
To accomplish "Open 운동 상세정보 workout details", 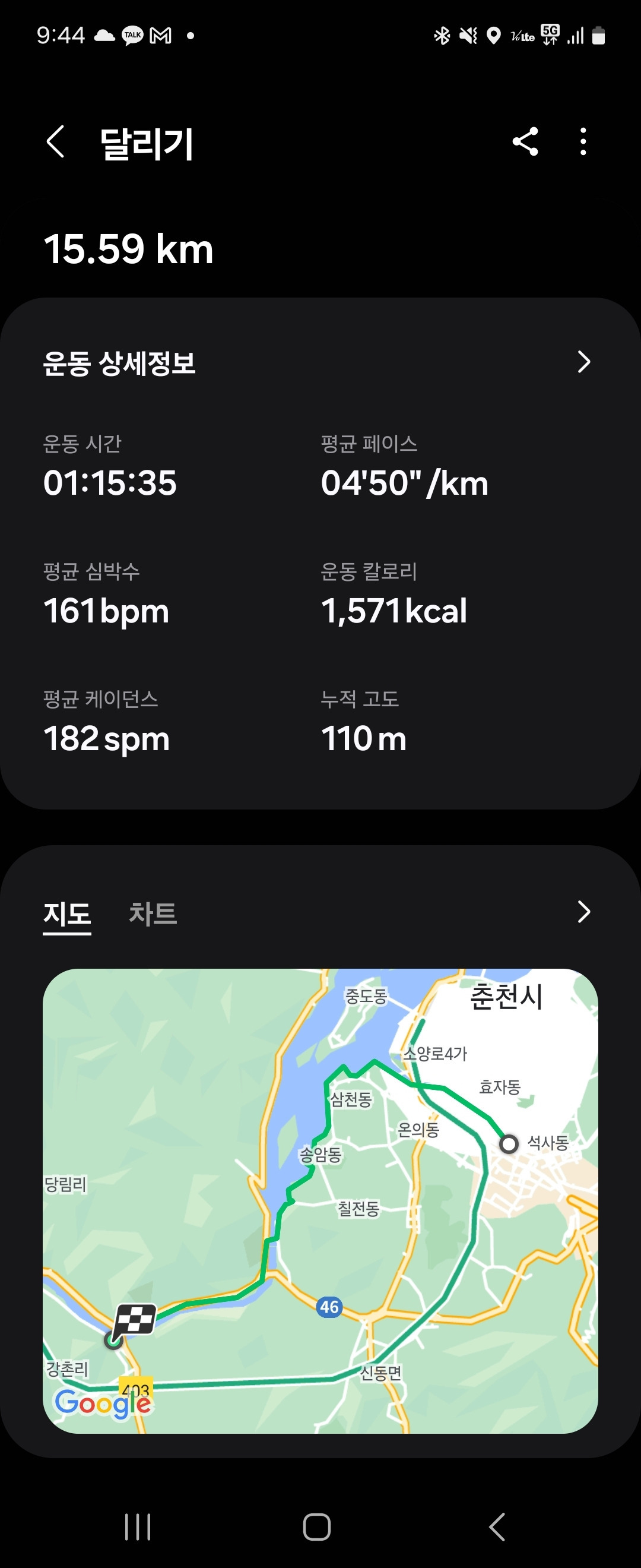I will (x=583, y=362).
